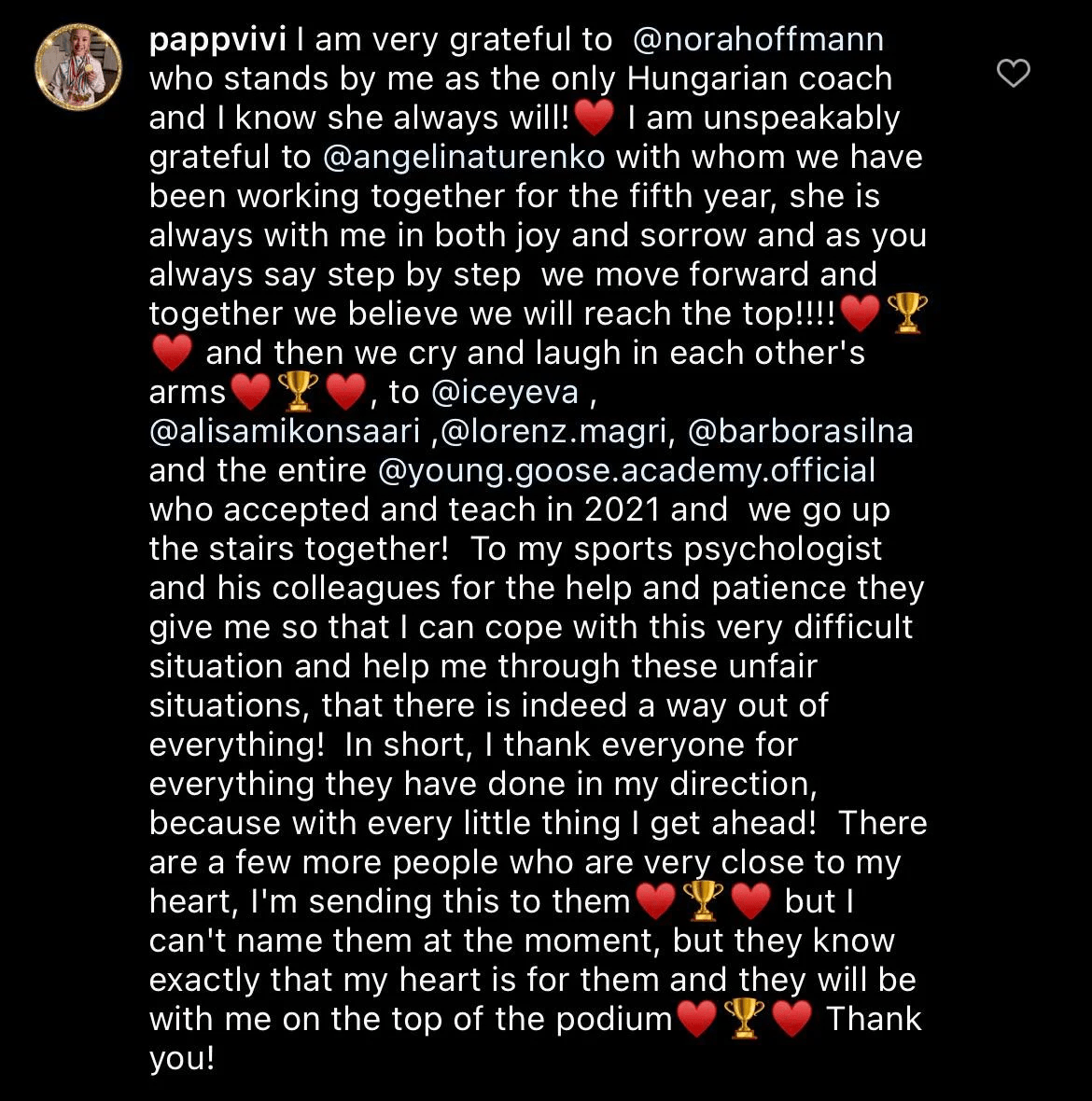The width and height of the screenshot is (1092, 1101).
Task: Open the @angelinaturenko mention
Action: [x=464, y=158]
